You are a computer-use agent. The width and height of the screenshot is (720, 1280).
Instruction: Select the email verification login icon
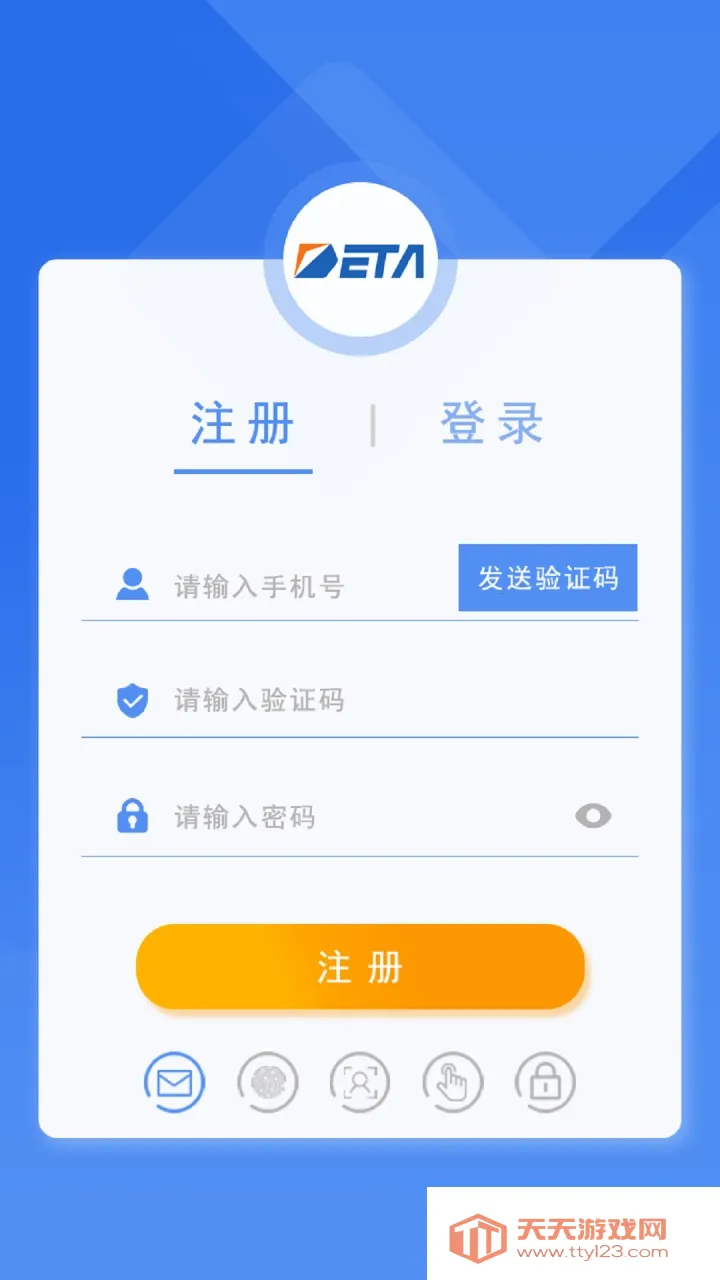point(174,1081)
